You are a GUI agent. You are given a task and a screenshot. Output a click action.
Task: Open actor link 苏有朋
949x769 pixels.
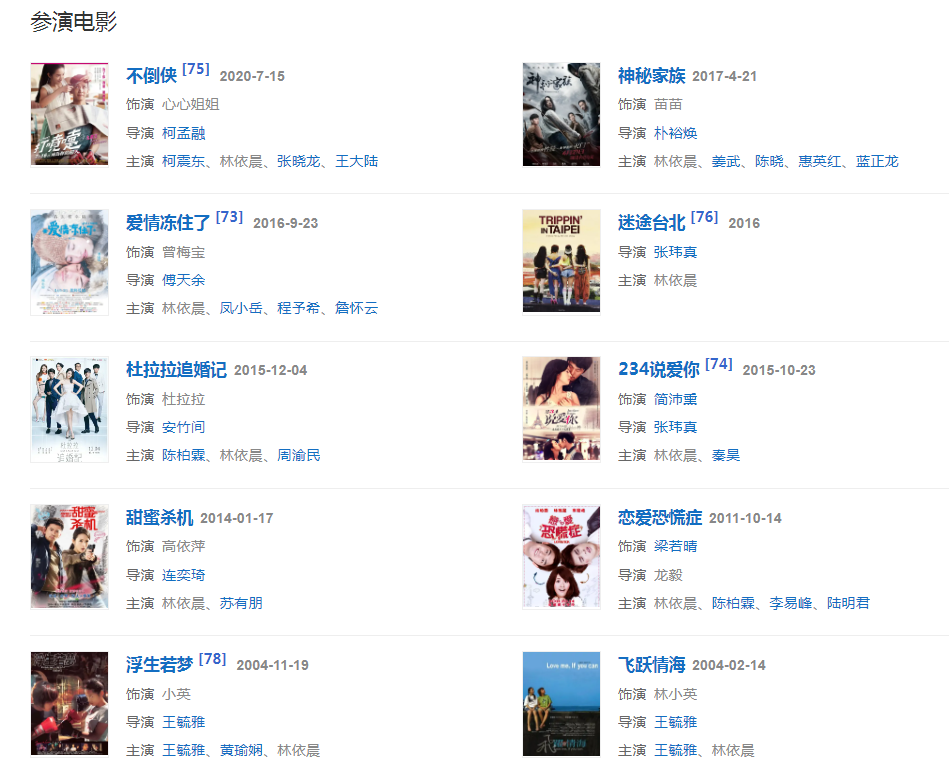point(241,603)
